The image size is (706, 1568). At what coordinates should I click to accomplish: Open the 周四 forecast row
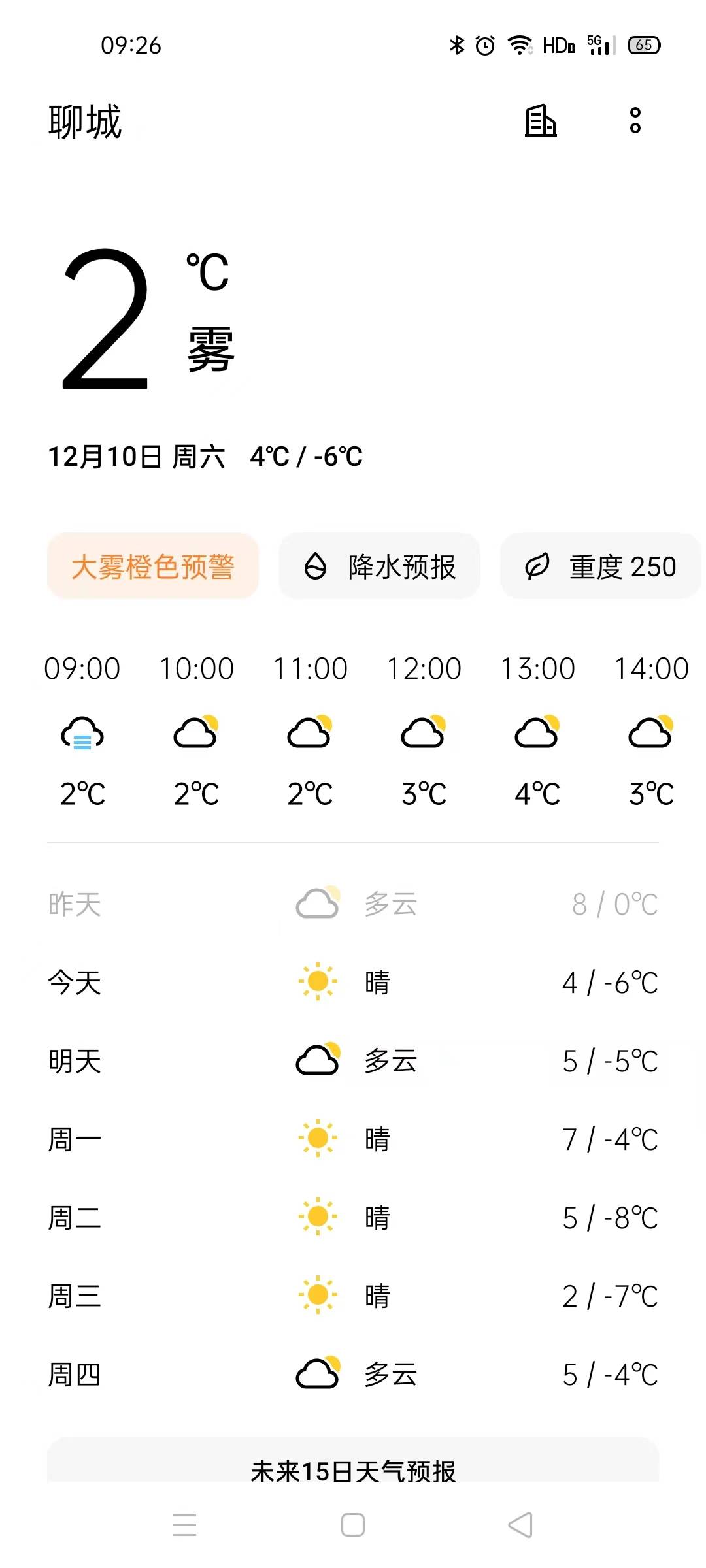click(x=353, y=1375)
